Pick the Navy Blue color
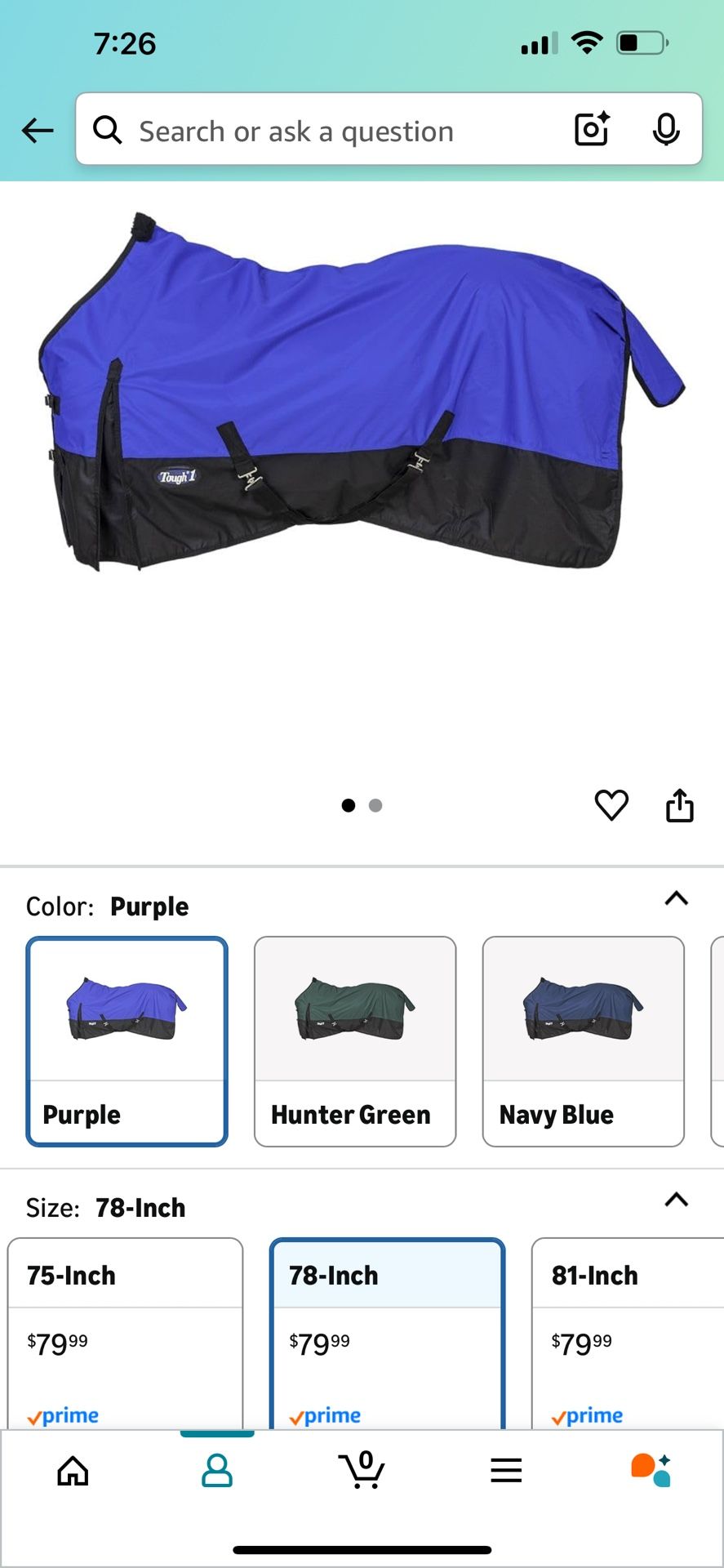The height and width of the screenshot is (1568, 724). [x=583, y=1040]
